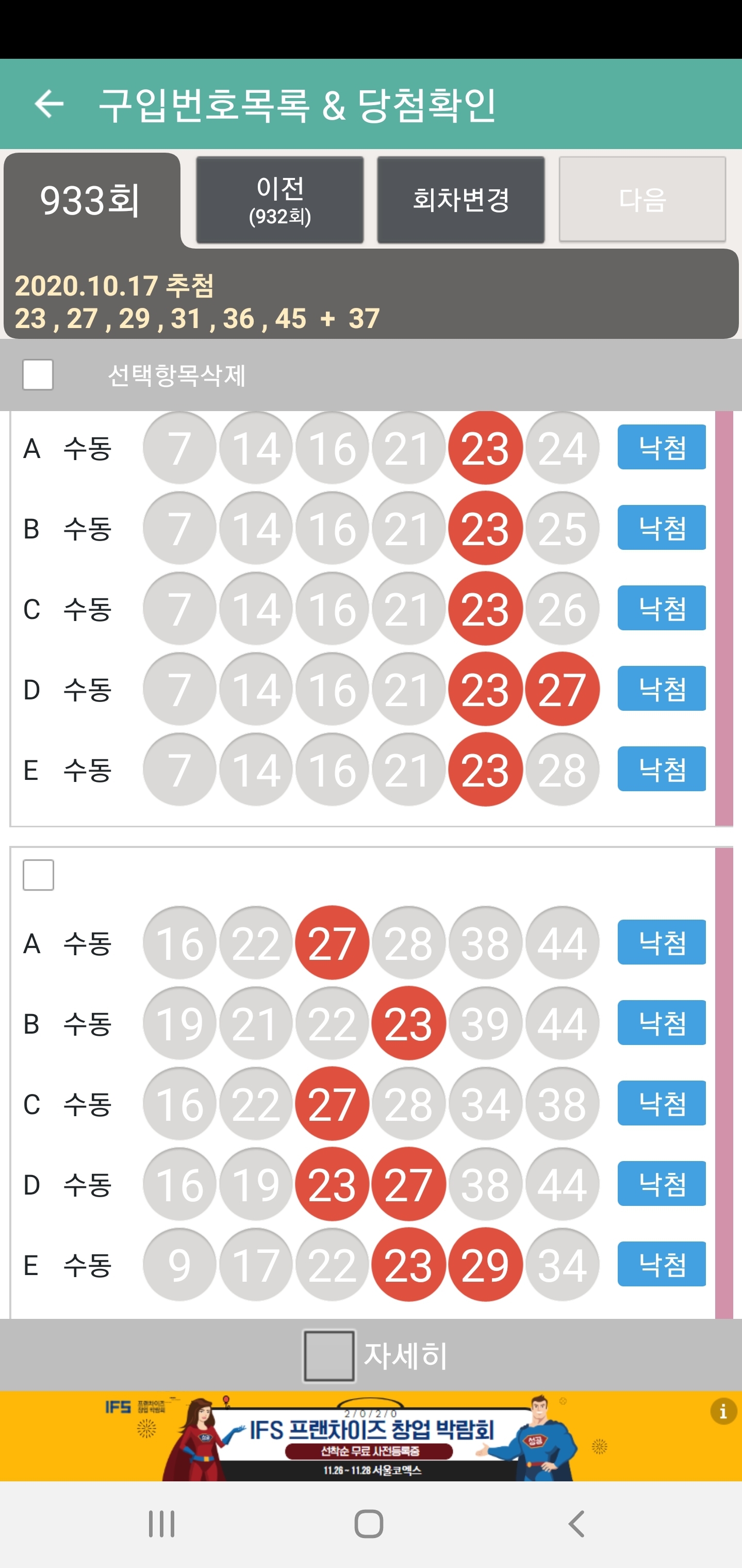Tap the 회차변경 button
The height and width of the screenshot is (1568, 742).
[x=461, y=200]
